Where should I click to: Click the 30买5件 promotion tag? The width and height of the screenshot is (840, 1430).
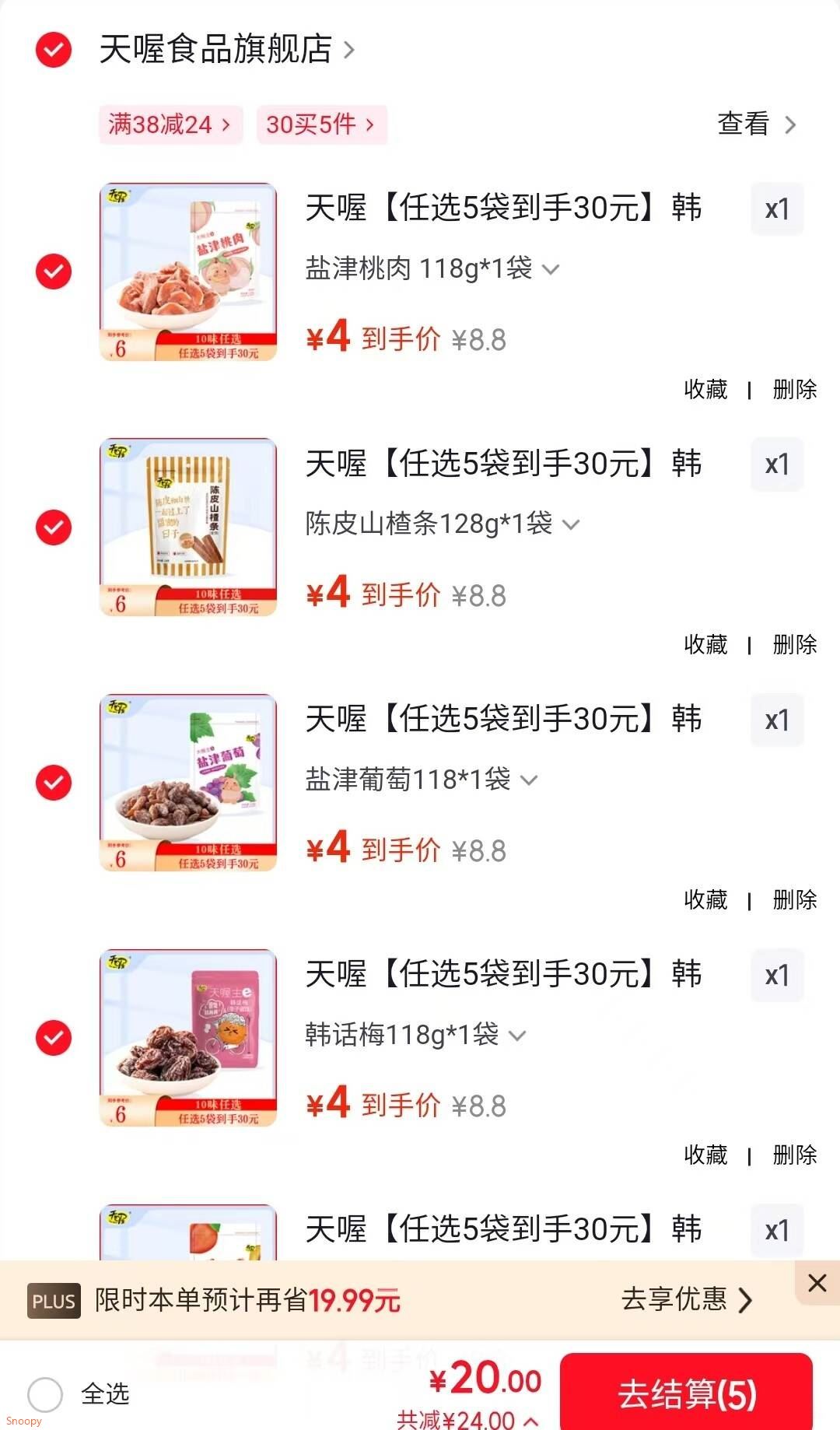tap(322, 124)
